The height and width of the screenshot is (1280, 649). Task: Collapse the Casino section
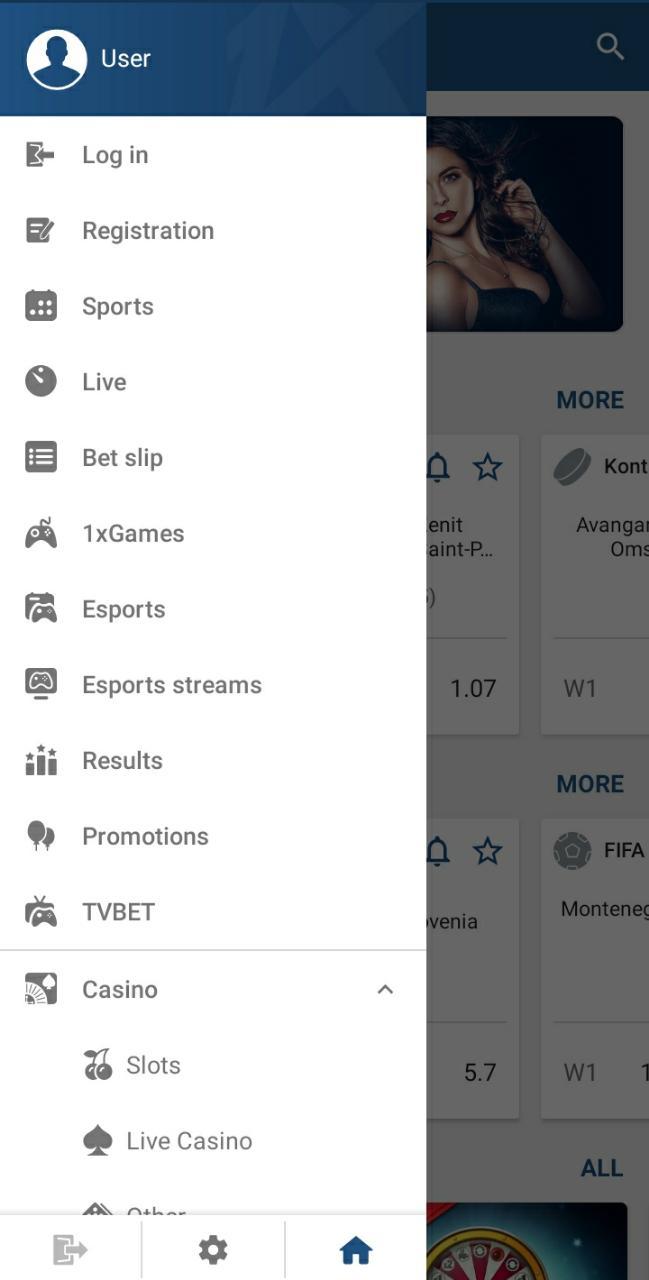click(x=385, y=989)
